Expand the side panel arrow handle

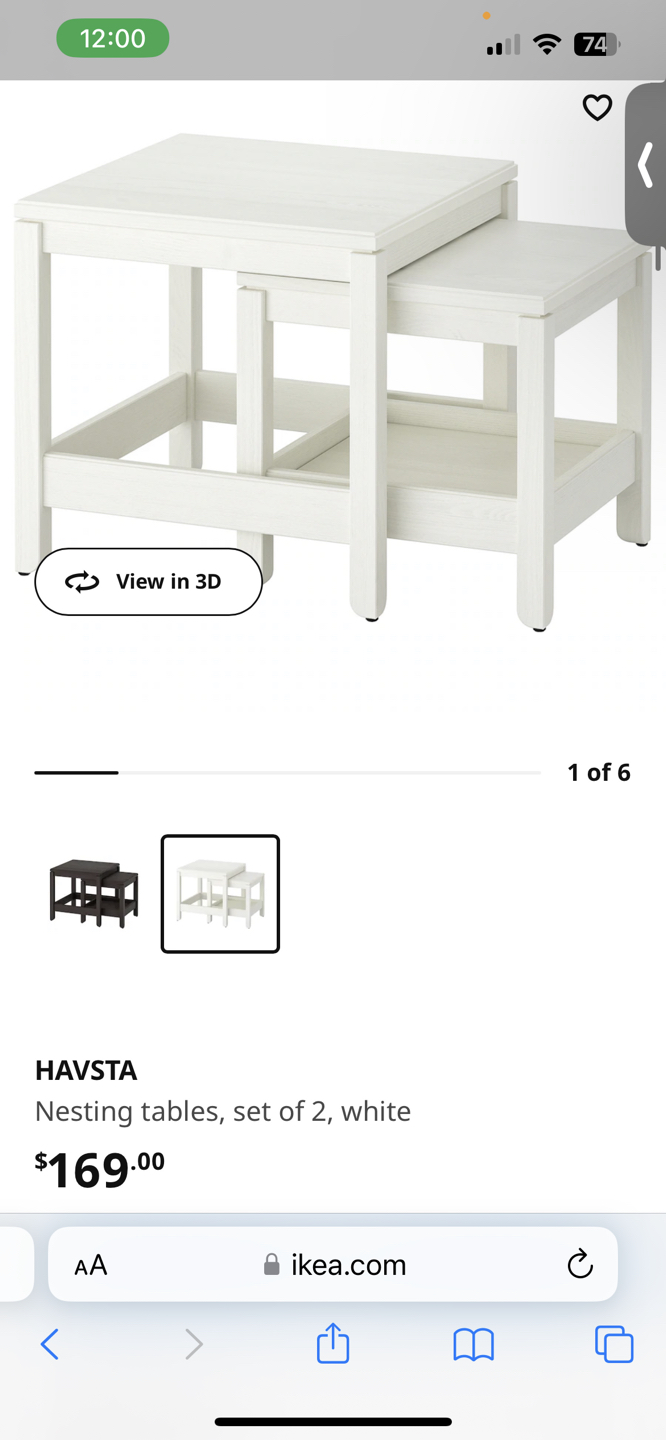[646, 165]
